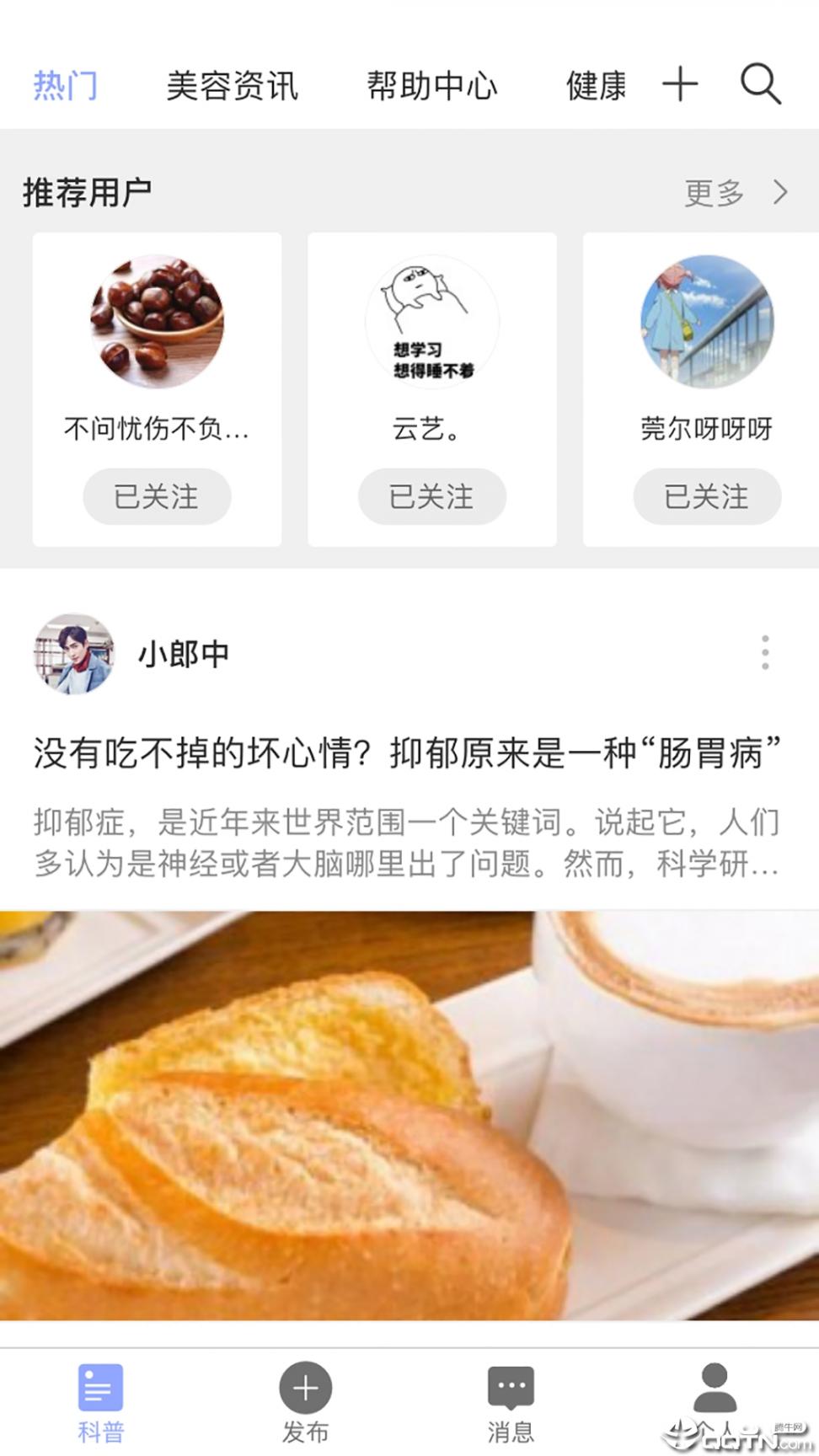Tap 已关注 button under 莞尔呀呀呀
The width and height of the screenshot is (819, 1456).
[x=706, y=496]
